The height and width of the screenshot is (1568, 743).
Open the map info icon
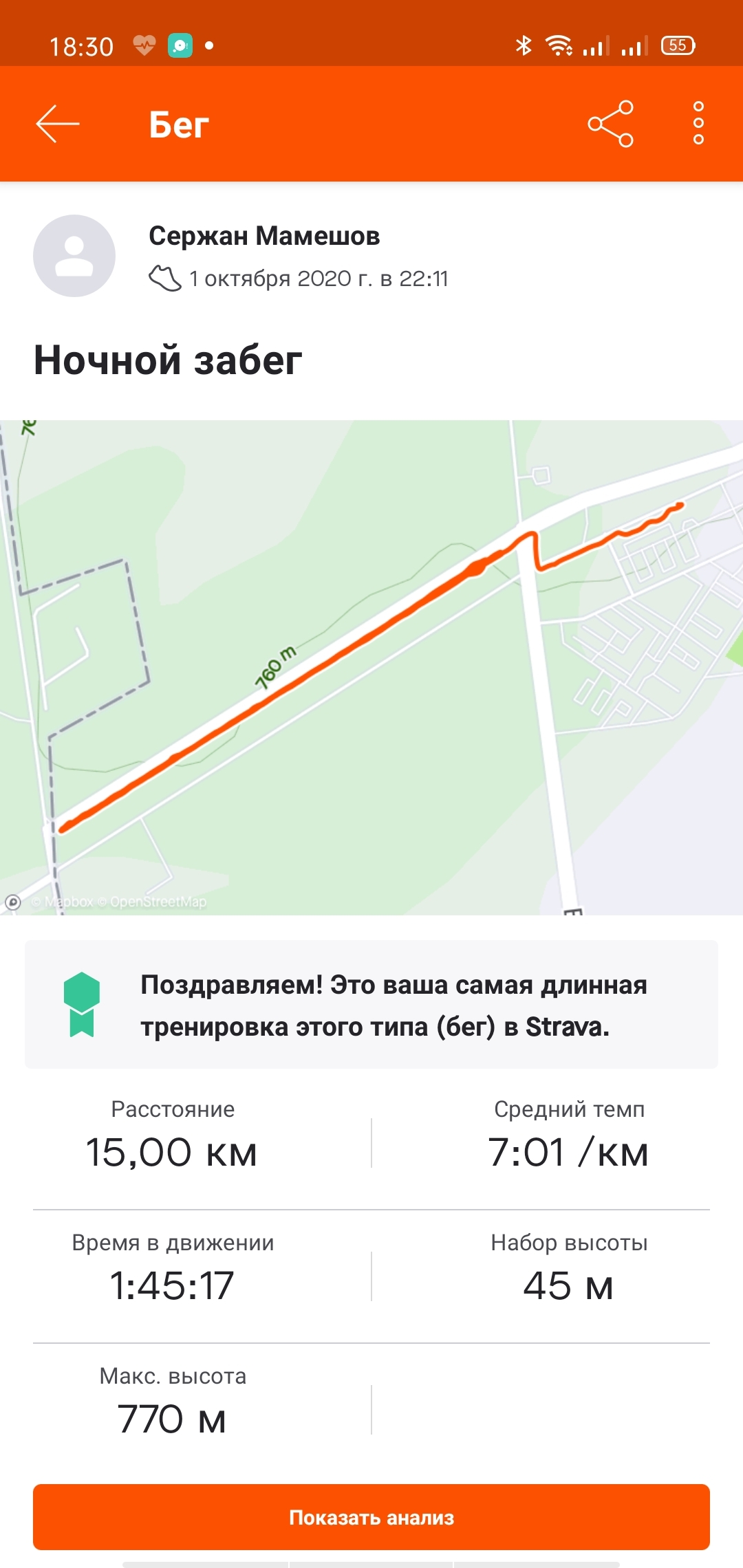(13, 902)
